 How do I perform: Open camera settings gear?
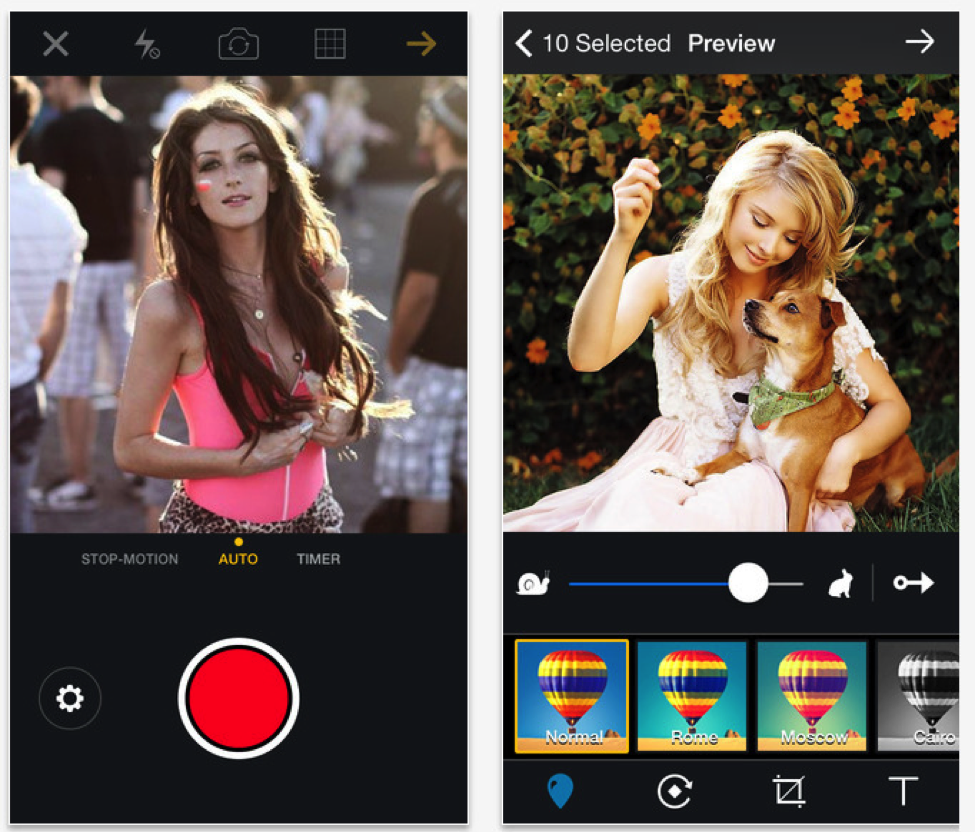70,698
